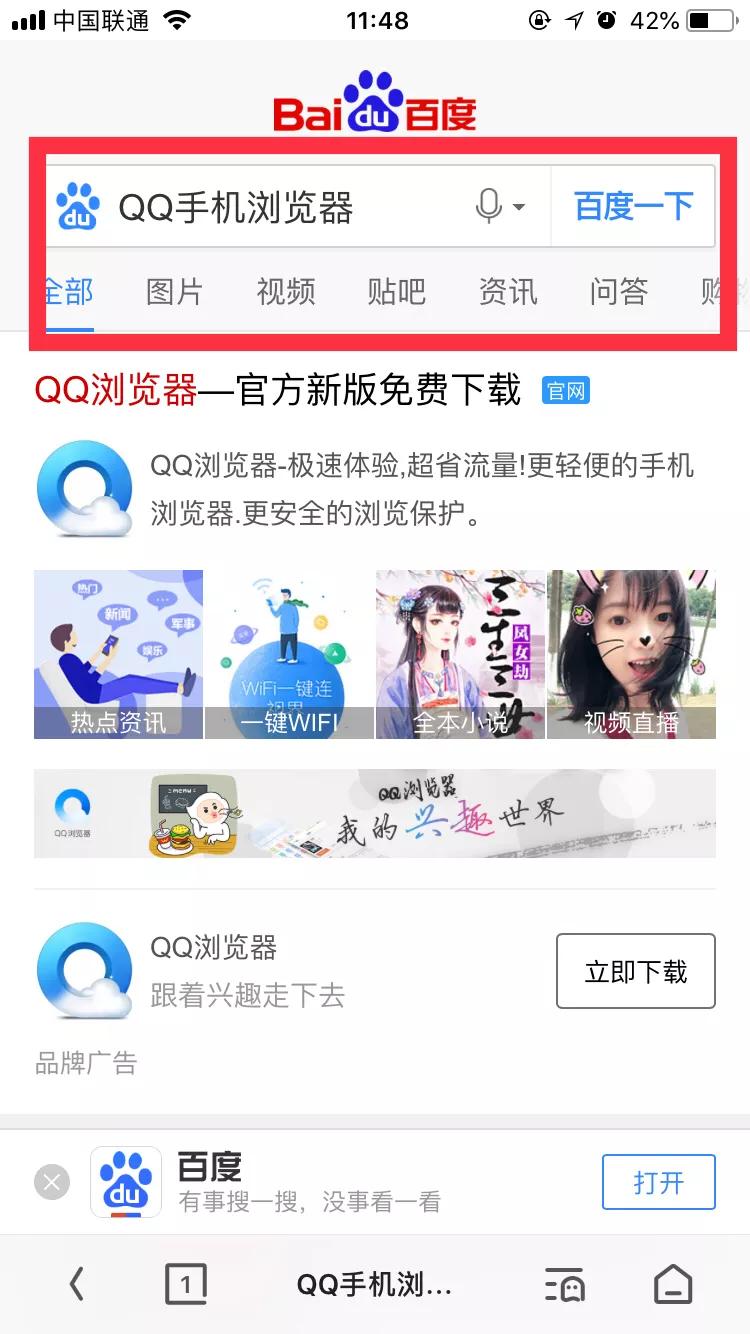Tap the 百度一下 search button
This screenshot has height=1334, width=750.
pos(633,207)
